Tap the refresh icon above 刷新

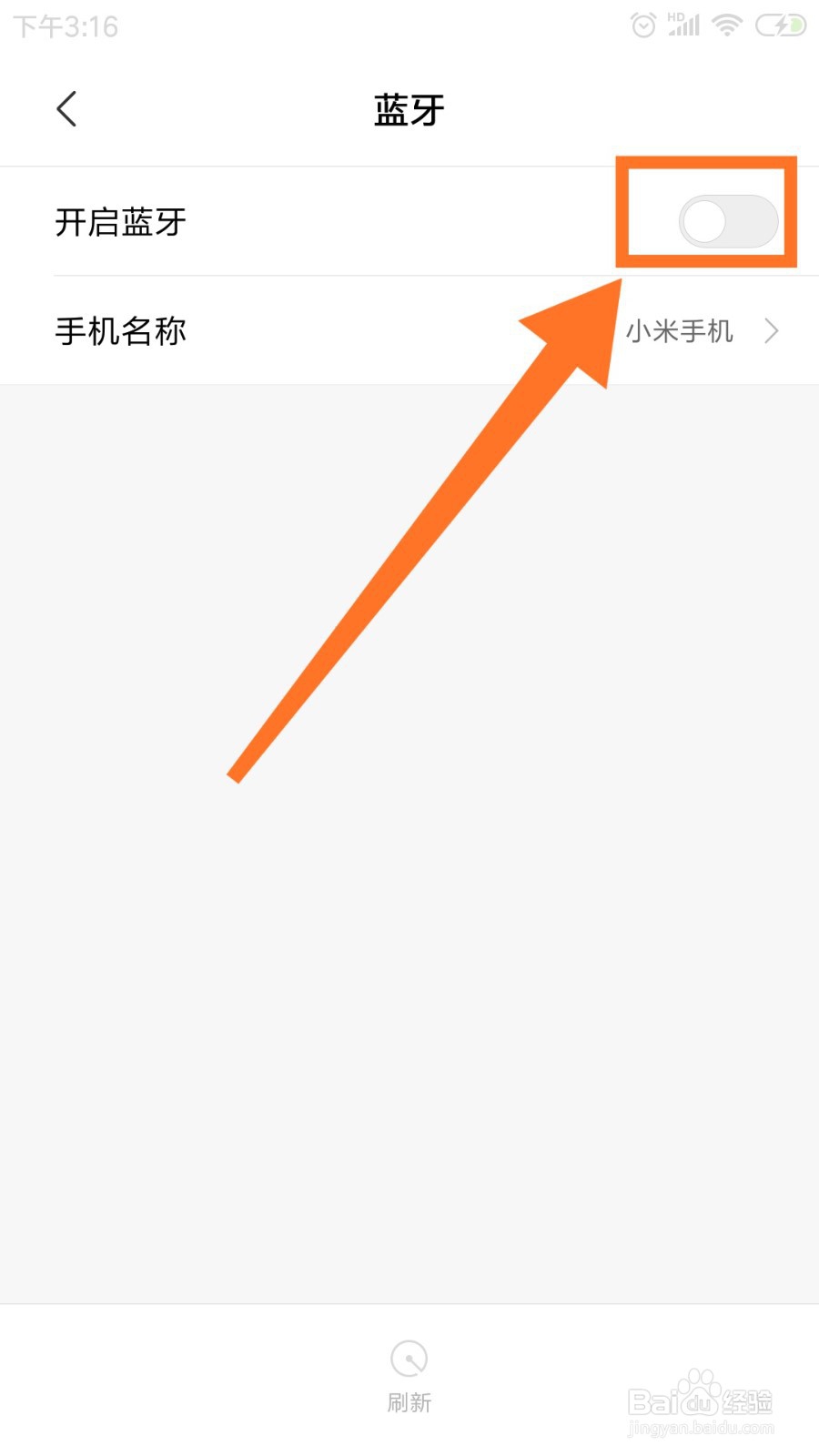[409, 1359]
